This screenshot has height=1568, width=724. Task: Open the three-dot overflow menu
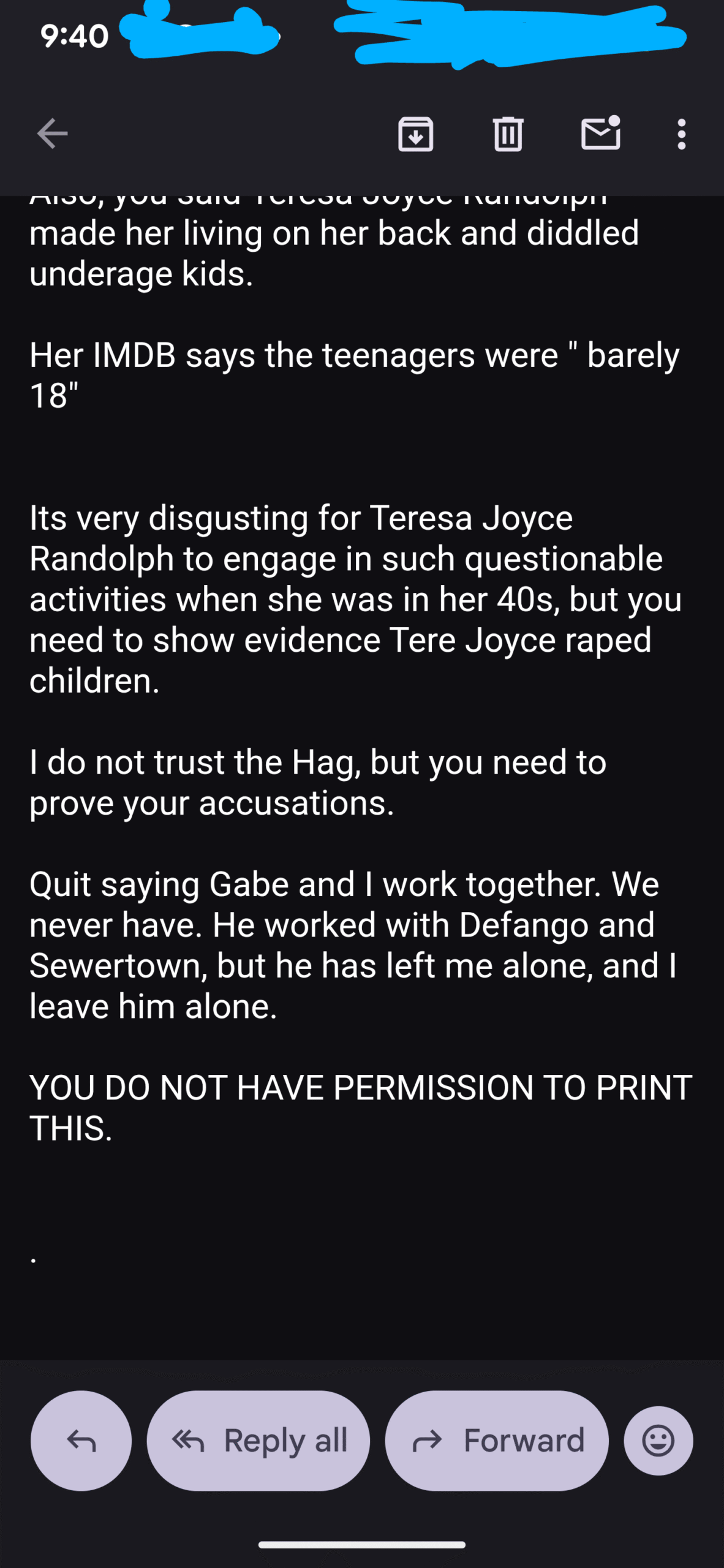coord(681,134)
